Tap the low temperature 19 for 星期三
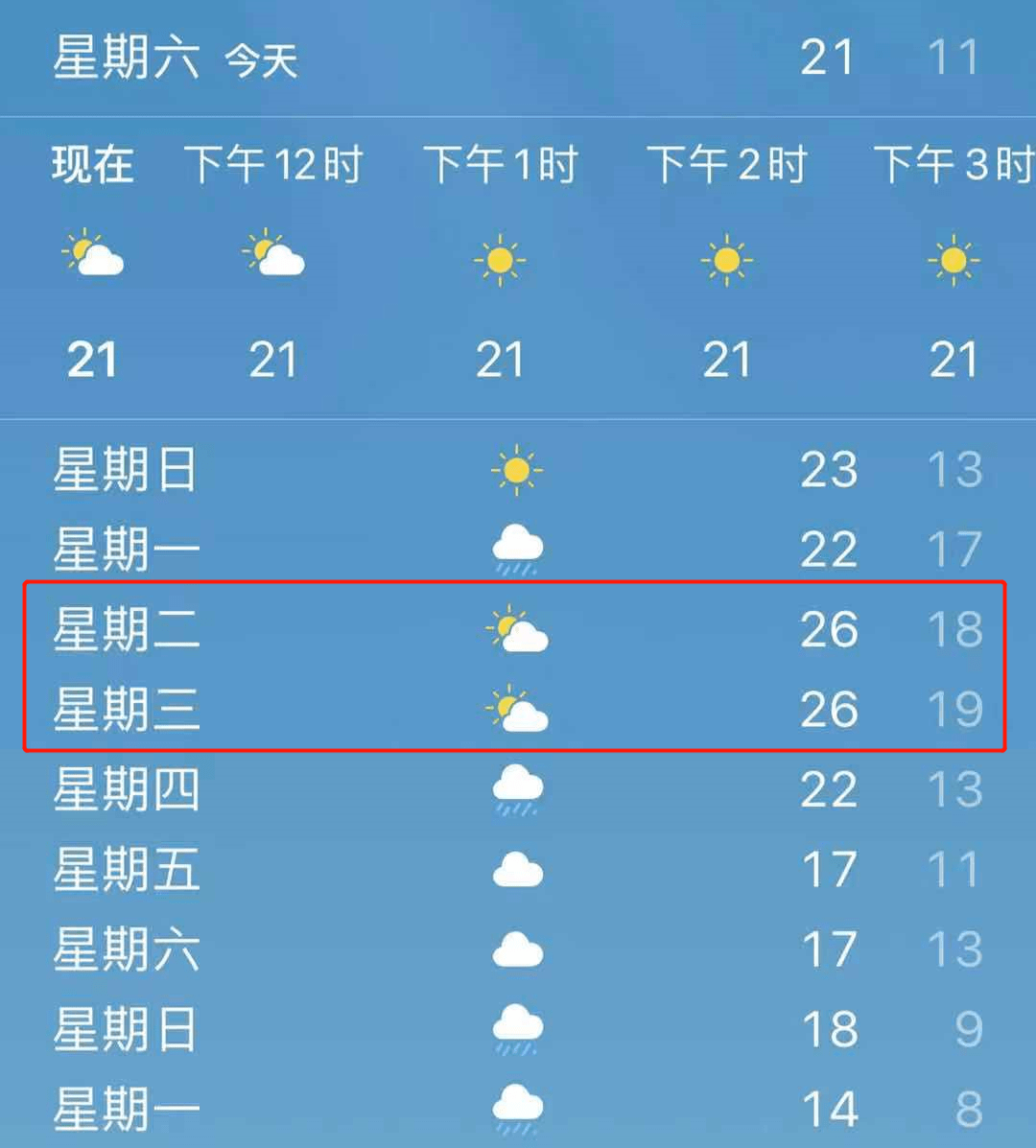 956,709
